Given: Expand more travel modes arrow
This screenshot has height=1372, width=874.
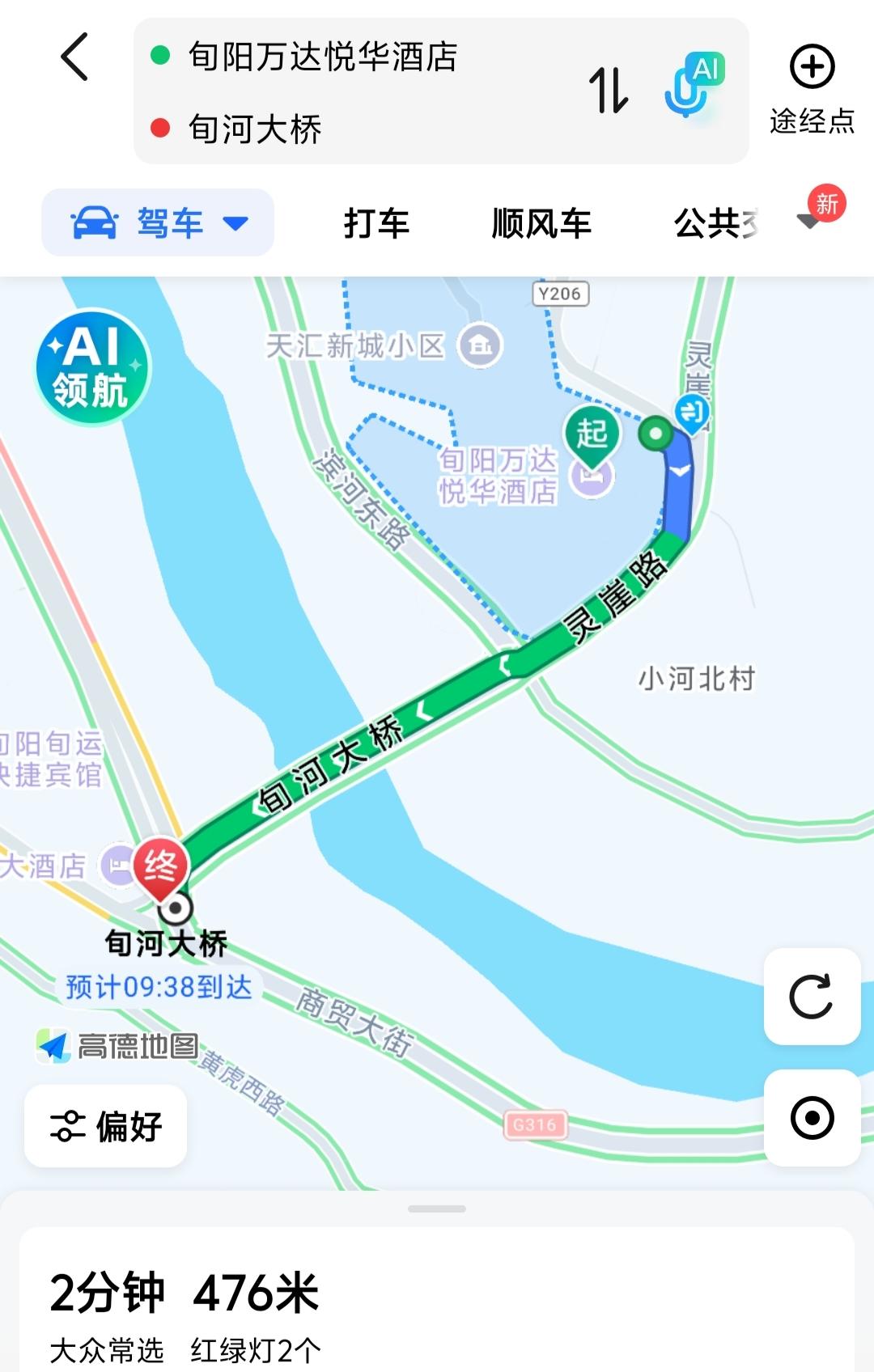Looking at the screenshot, I should pyautogui.click(x=809, y=221).
